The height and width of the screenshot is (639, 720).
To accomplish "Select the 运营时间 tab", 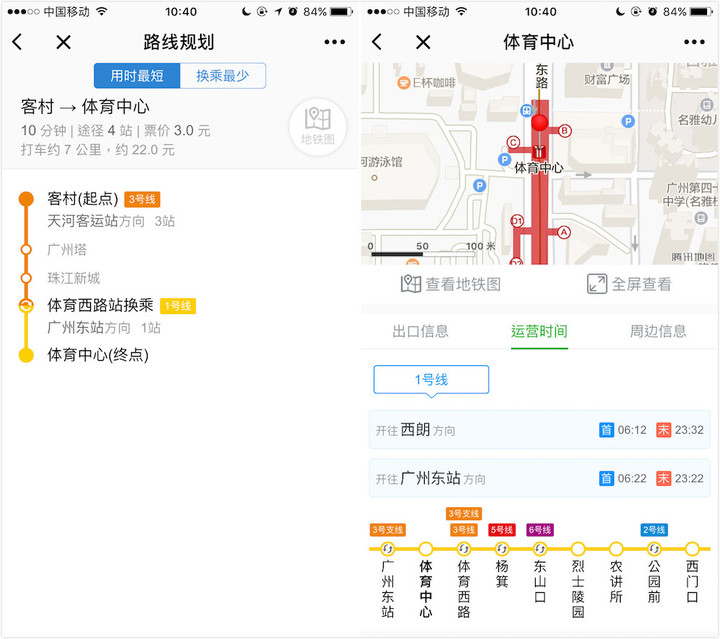I will 539,331.
